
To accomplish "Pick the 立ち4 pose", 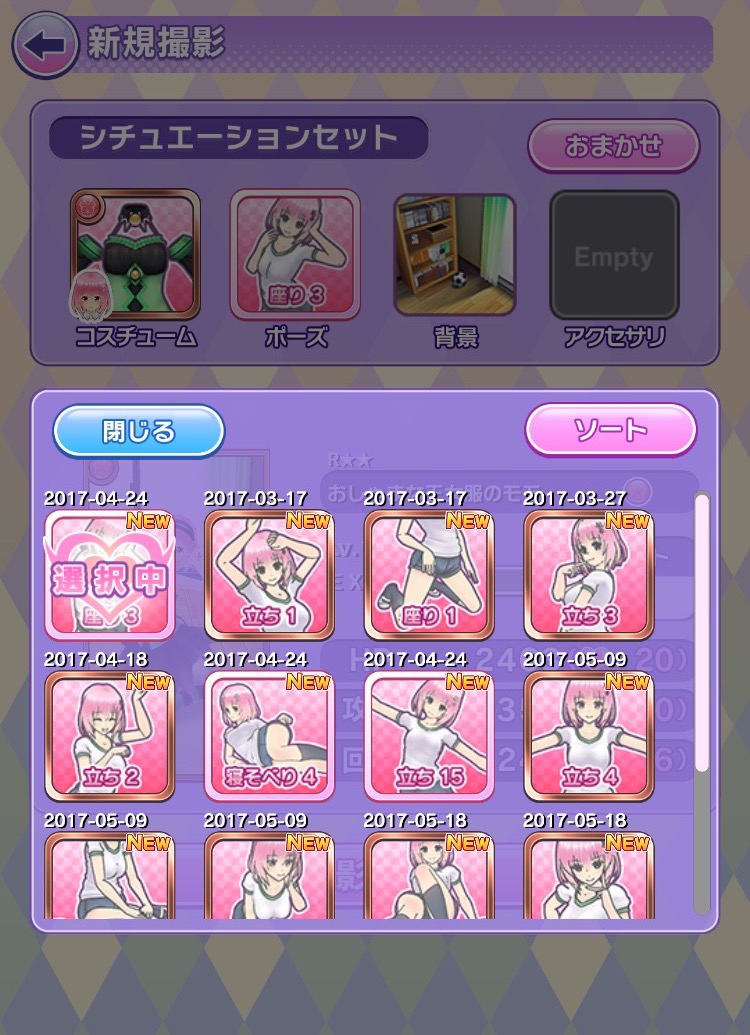I will click(x=589, y=735).
